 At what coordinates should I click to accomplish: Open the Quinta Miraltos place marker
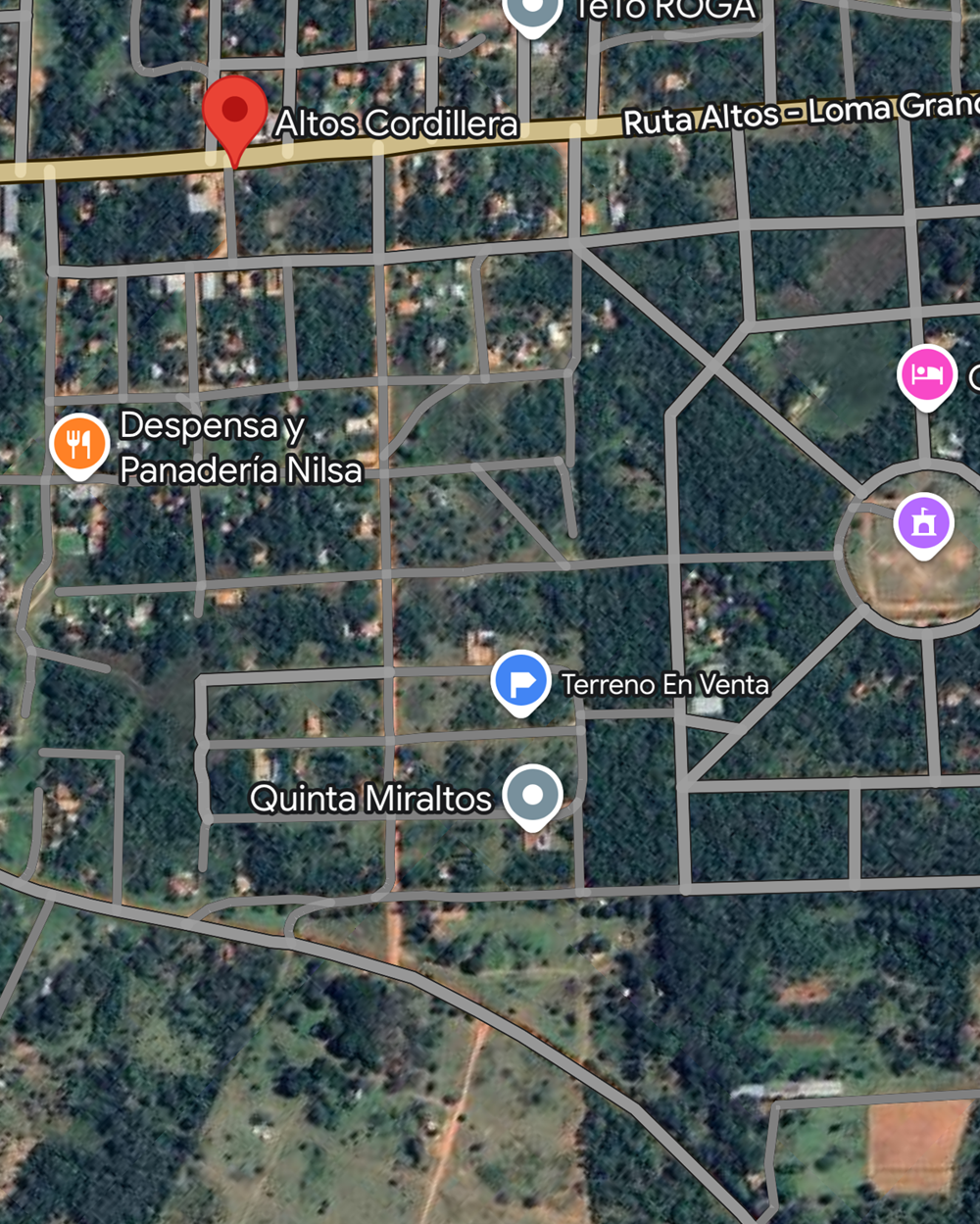click(x=532, y=795)
